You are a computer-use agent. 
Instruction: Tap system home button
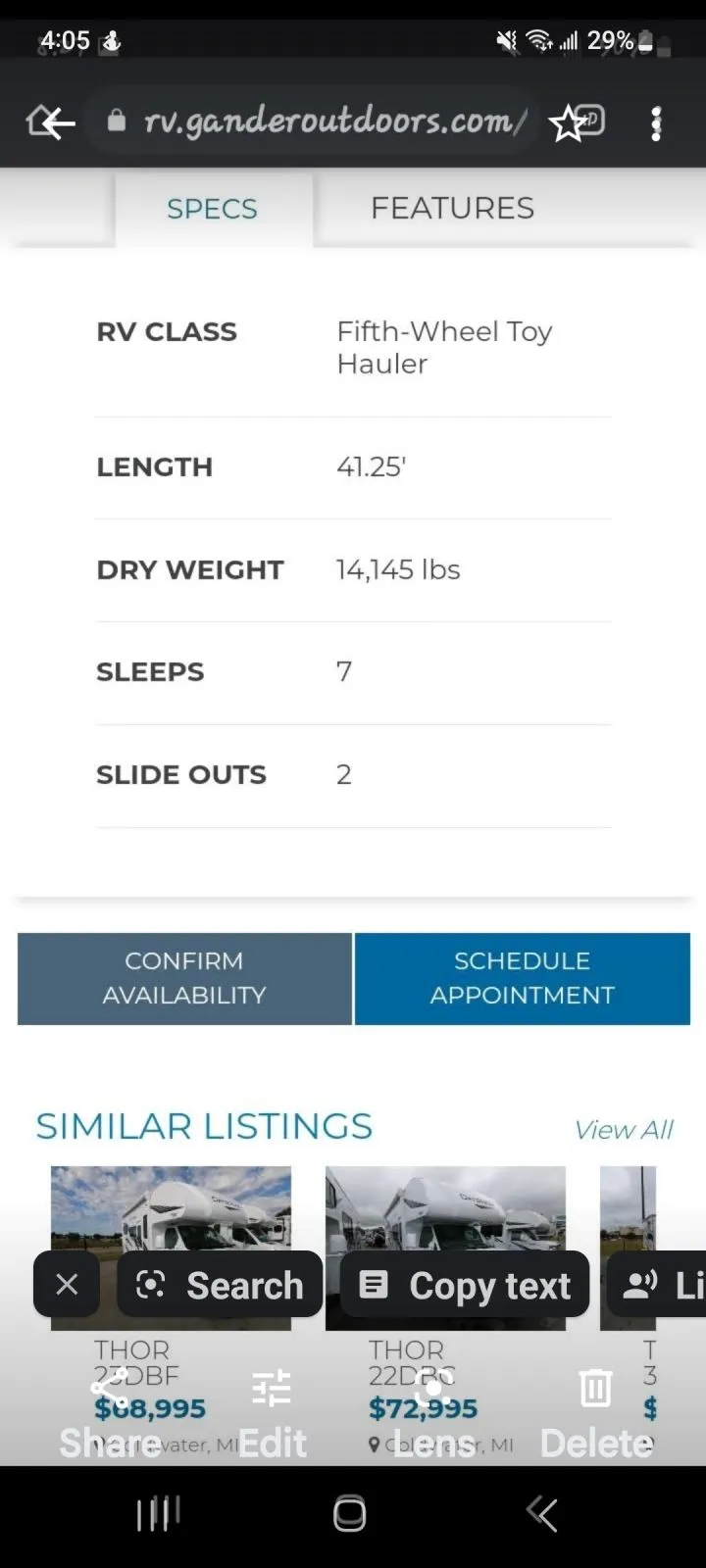pos(350,1513)
